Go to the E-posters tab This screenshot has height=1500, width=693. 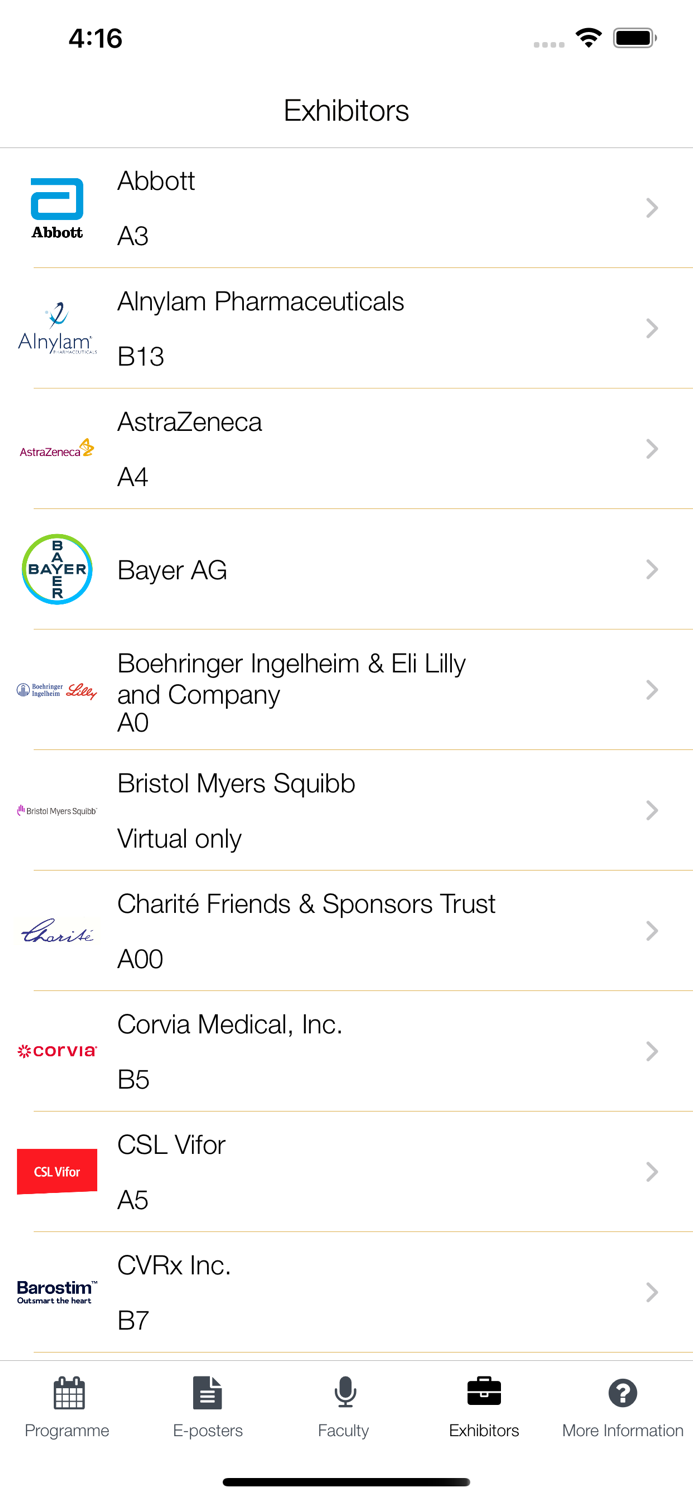(207, 1407)
